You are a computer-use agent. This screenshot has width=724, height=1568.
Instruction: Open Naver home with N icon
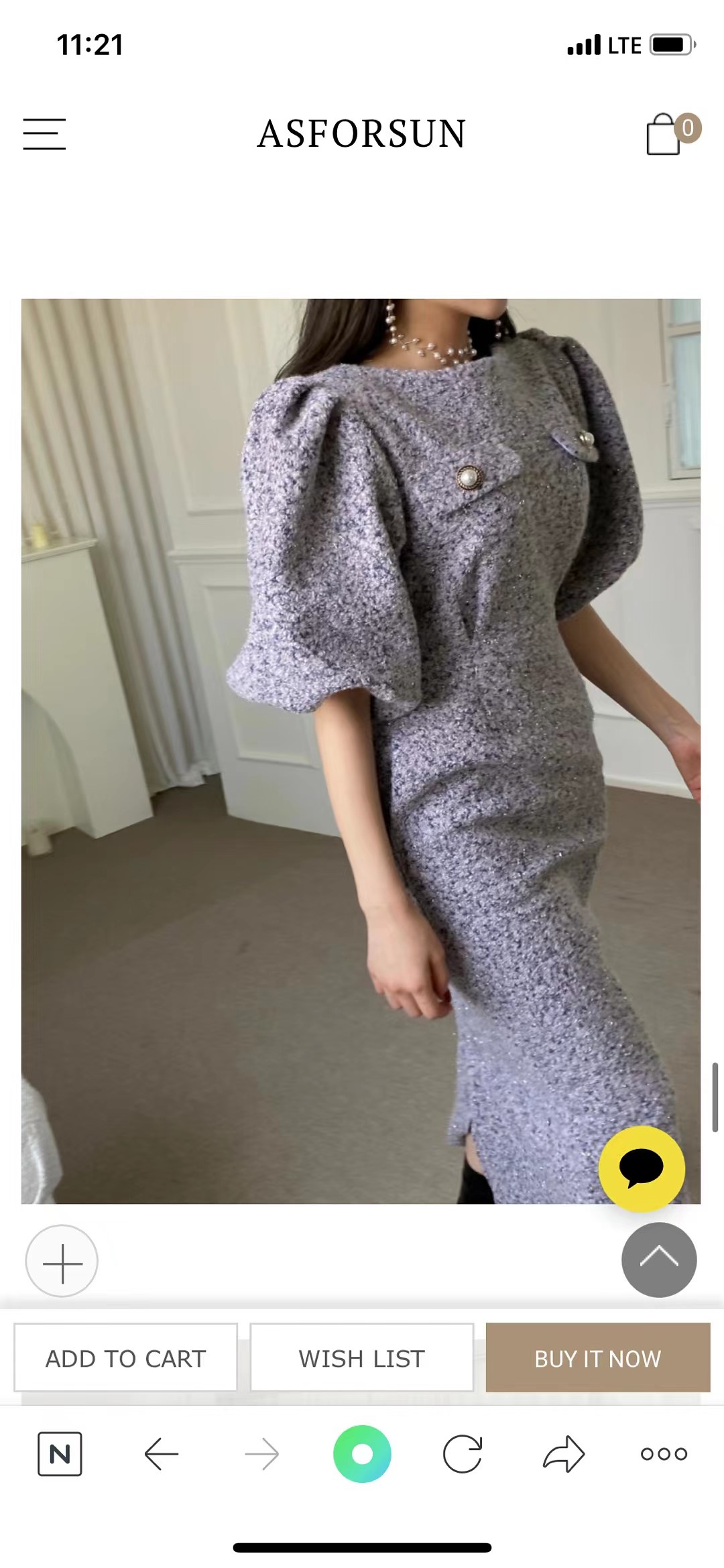pos(60,1454)
